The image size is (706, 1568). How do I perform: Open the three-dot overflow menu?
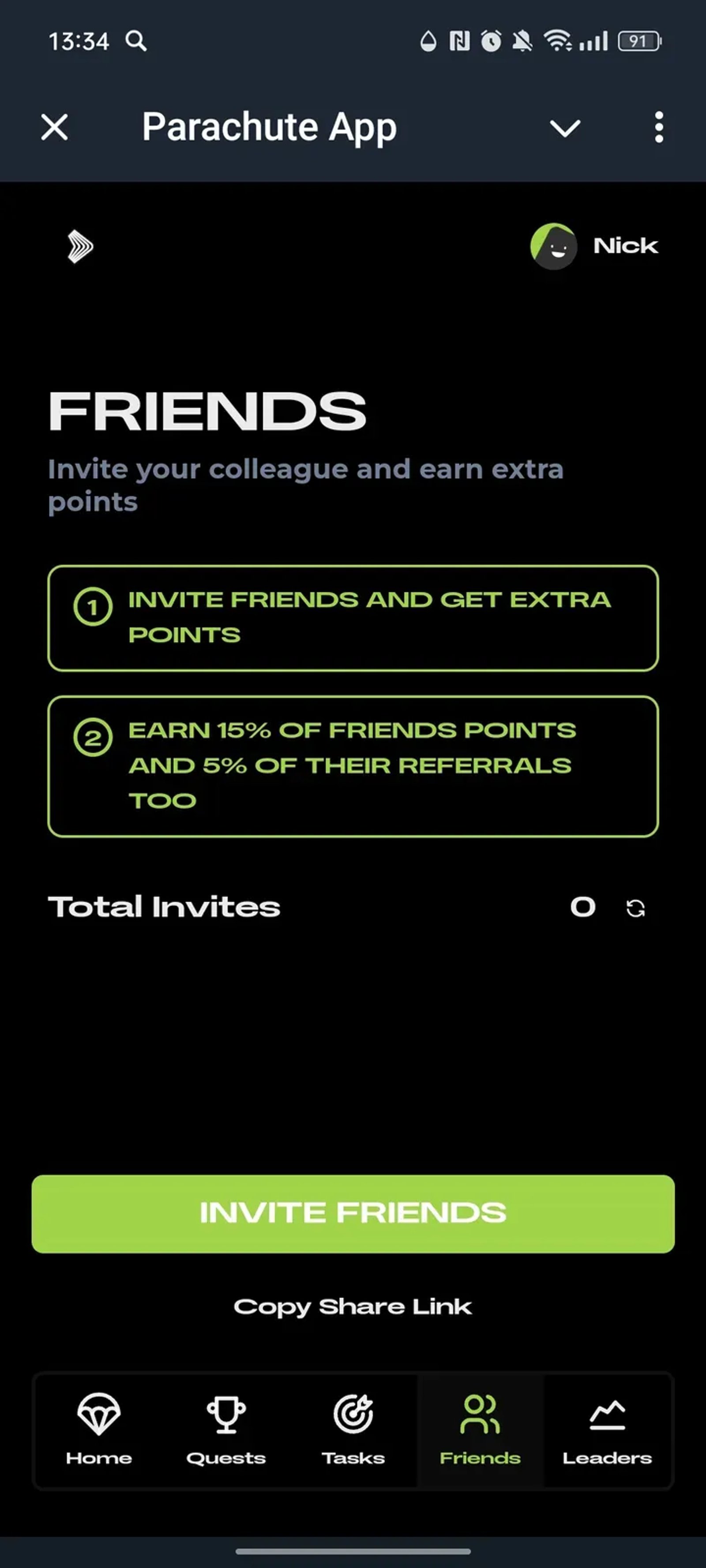(x=658, y=128)
